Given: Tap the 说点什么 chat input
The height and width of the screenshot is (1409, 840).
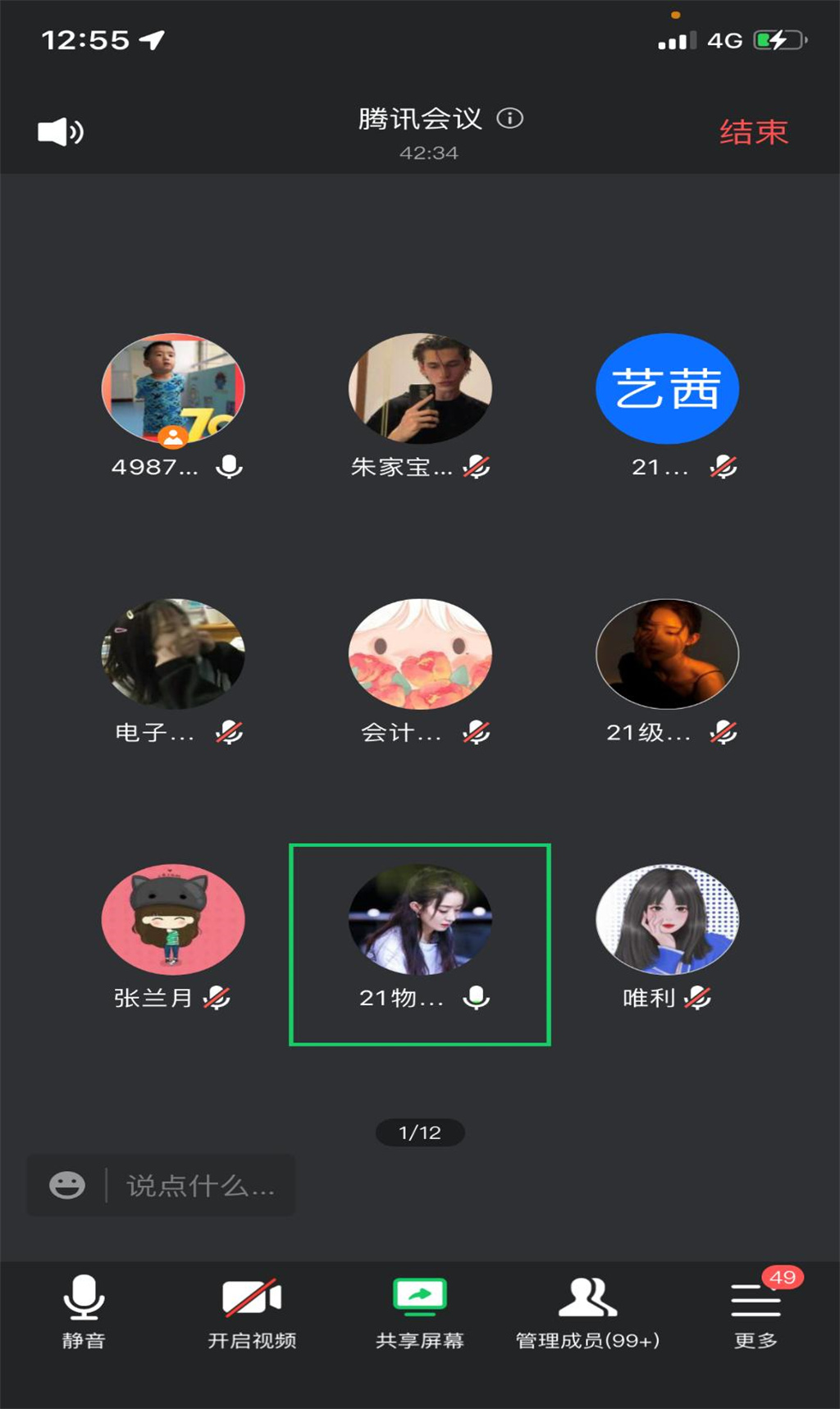Looking at the screenshot, I should [200, 1186].
